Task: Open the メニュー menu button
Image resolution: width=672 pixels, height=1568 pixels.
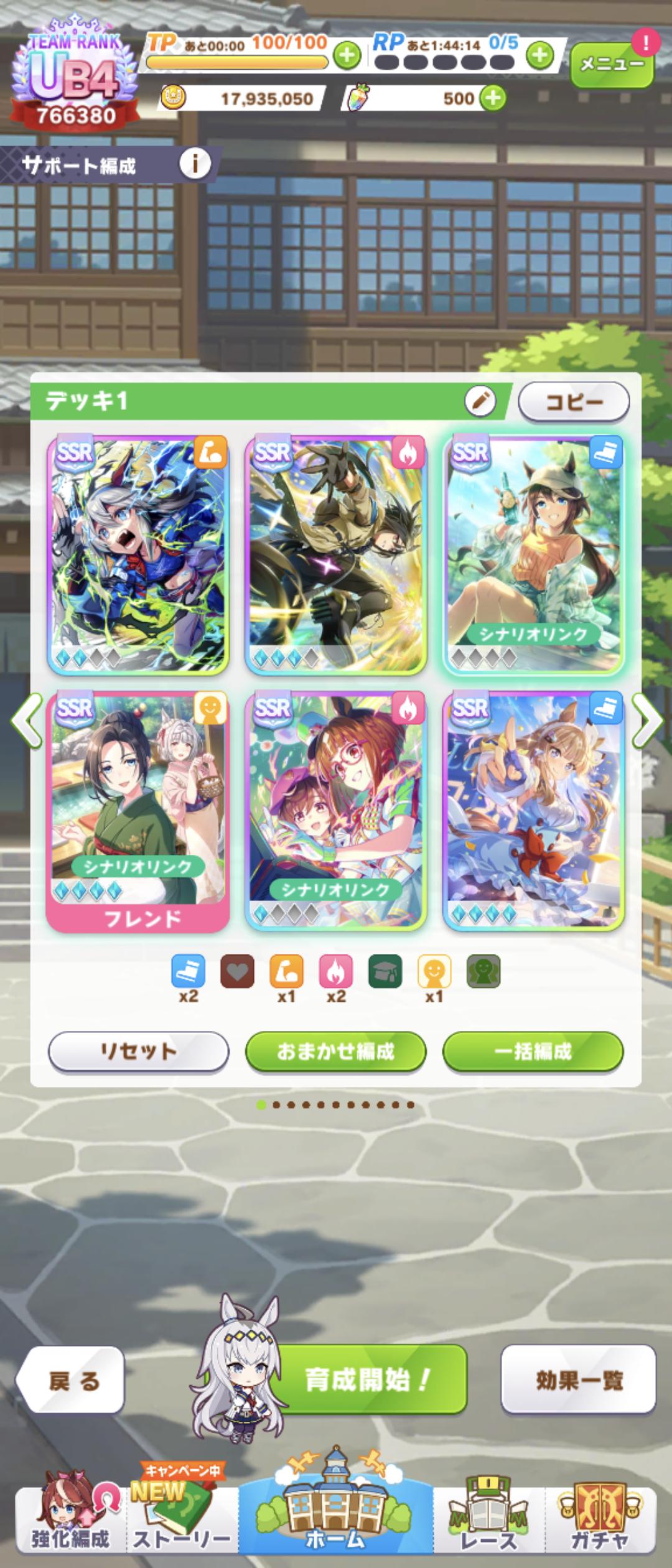Action: (x=611, y=63)
